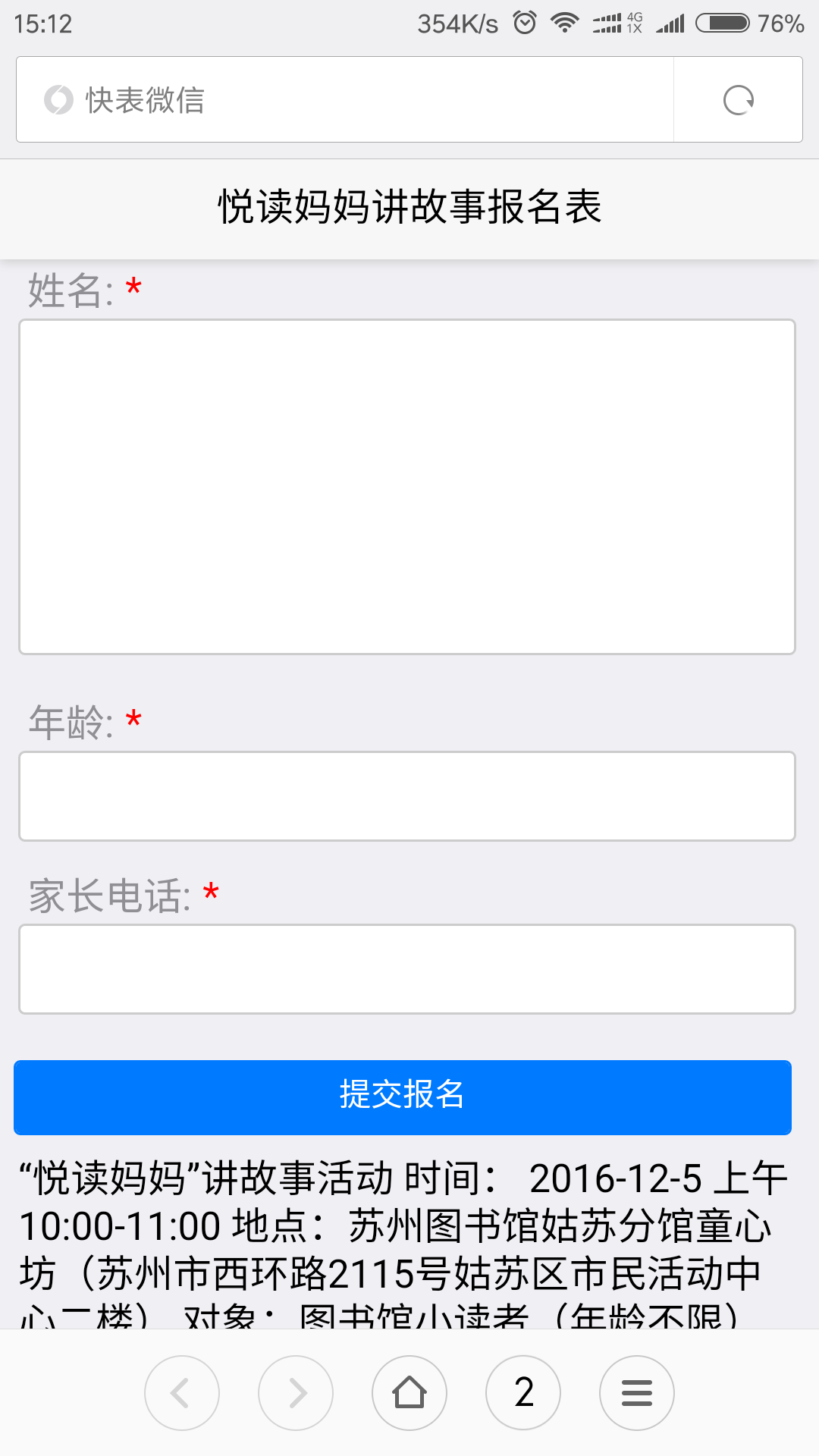819x1456 pixels.
Task: Open the browser home page
Action: [409, 1393]
